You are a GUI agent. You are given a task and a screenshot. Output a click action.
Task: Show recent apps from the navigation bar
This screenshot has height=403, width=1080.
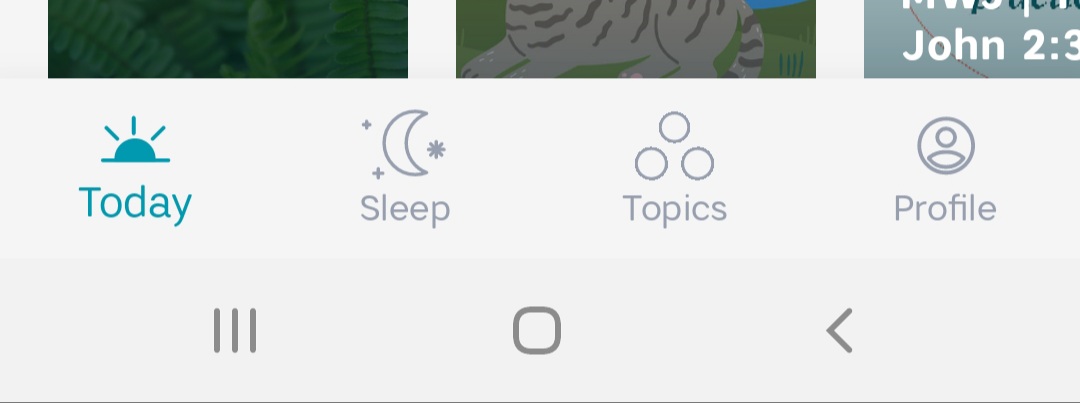coord(235,330)
